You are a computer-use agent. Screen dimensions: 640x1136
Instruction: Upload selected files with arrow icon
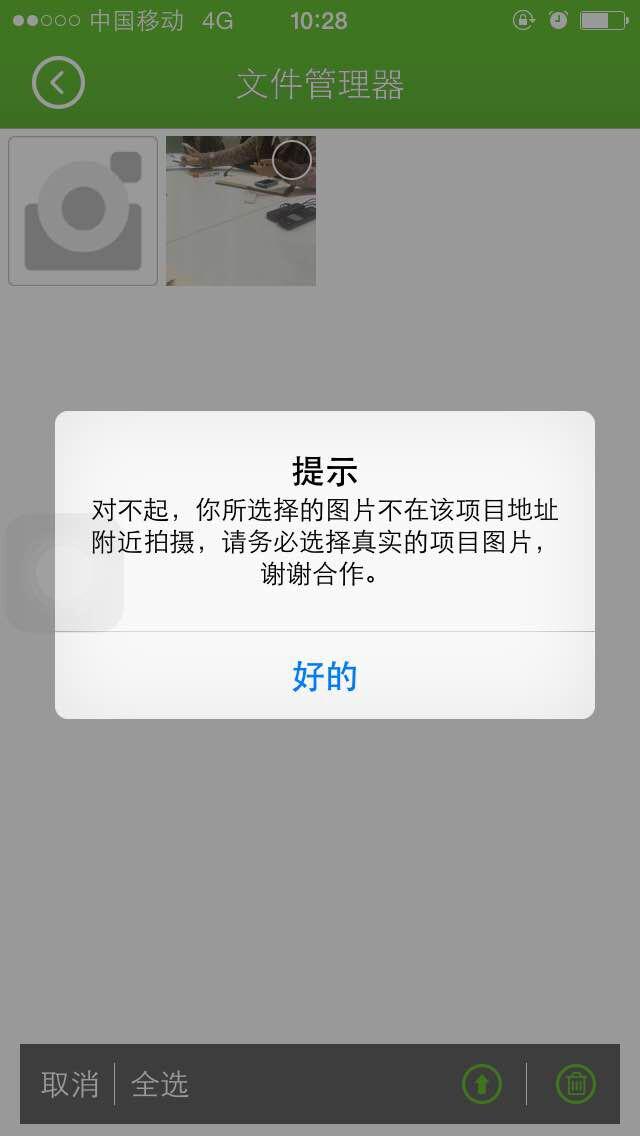tap(482, 1084)
